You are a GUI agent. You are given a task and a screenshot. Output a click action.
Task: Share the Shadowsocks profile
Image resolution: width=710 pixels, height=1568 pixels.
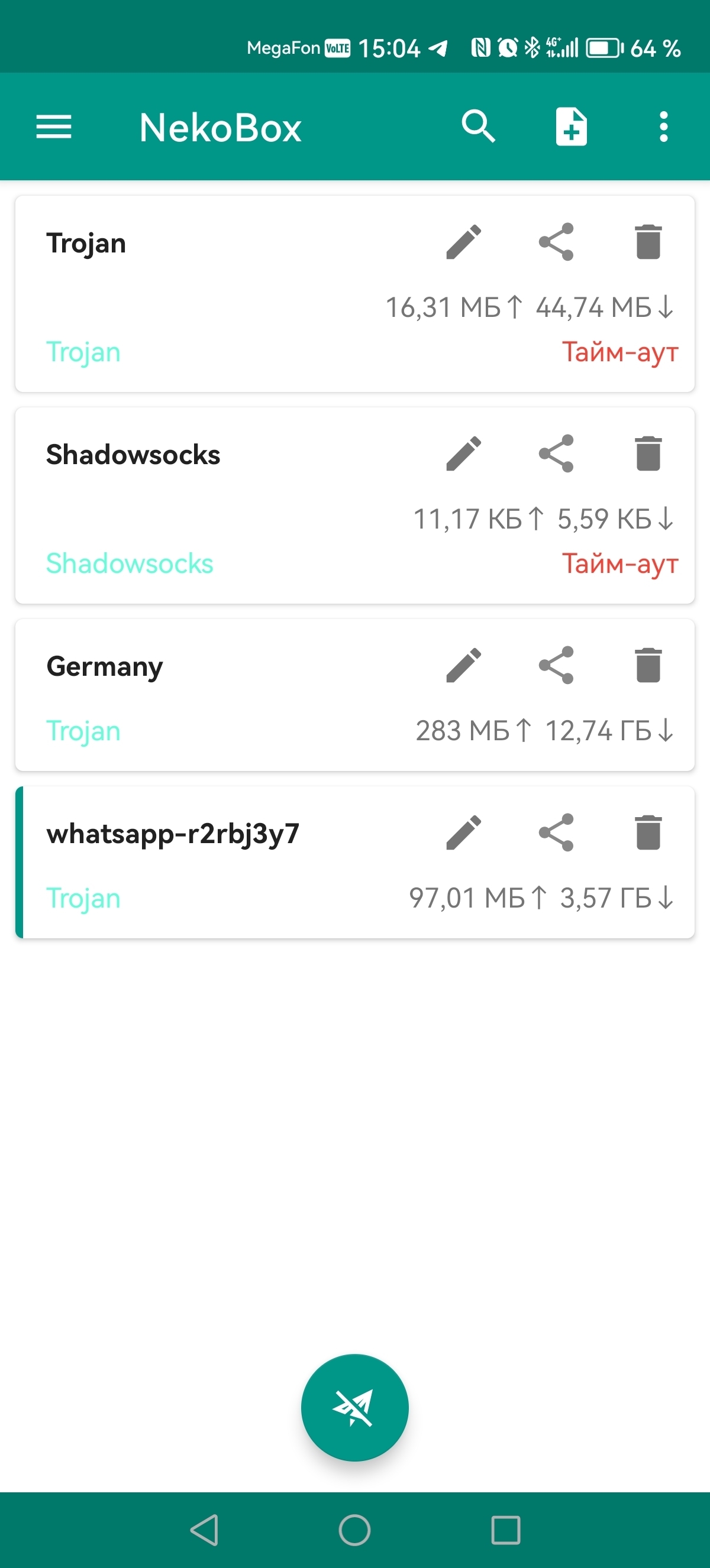(556, 453)
